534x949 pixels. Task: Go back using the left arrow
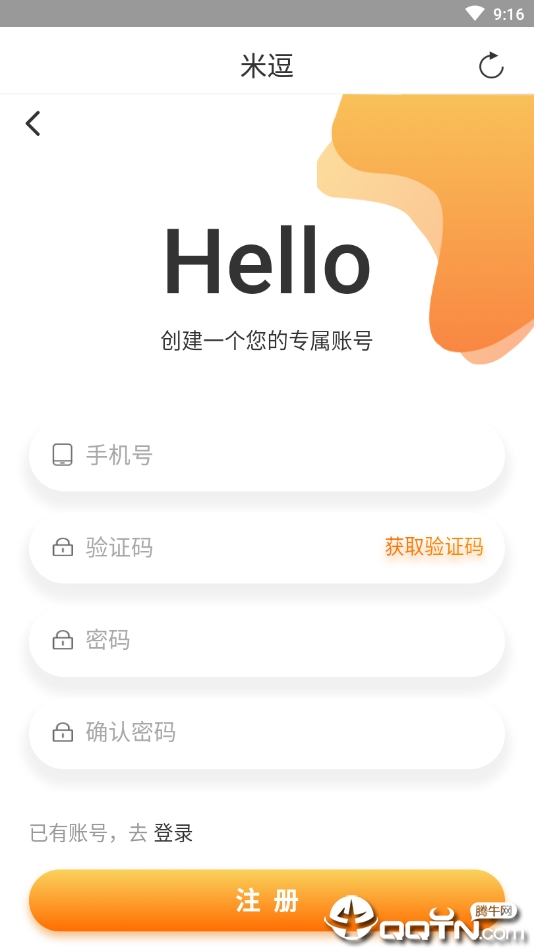[x=33, y=123]
